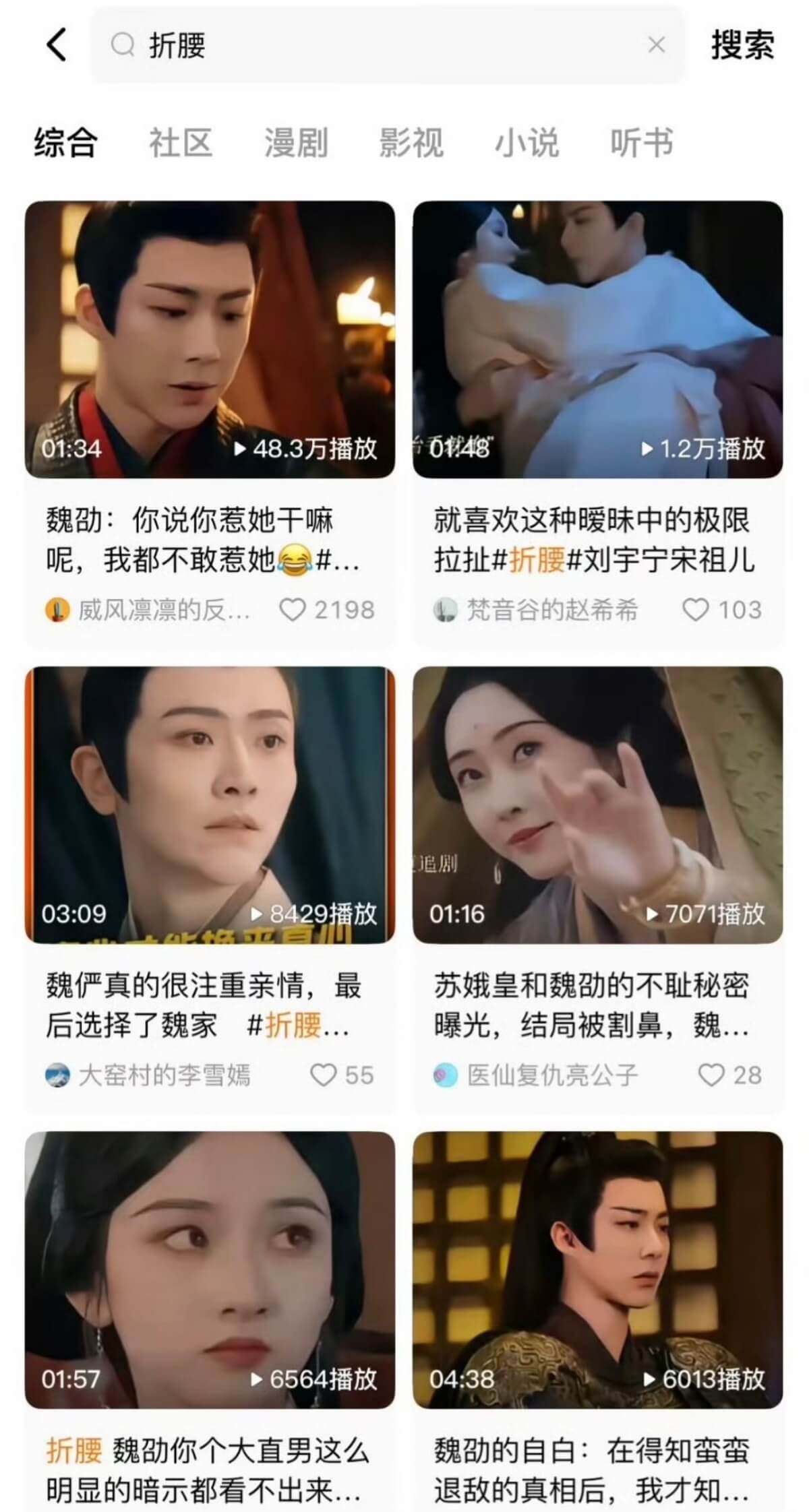The width and height of the screenshot is (809, 1512).
Task: Clear the search text with the X
Action: 656,45
